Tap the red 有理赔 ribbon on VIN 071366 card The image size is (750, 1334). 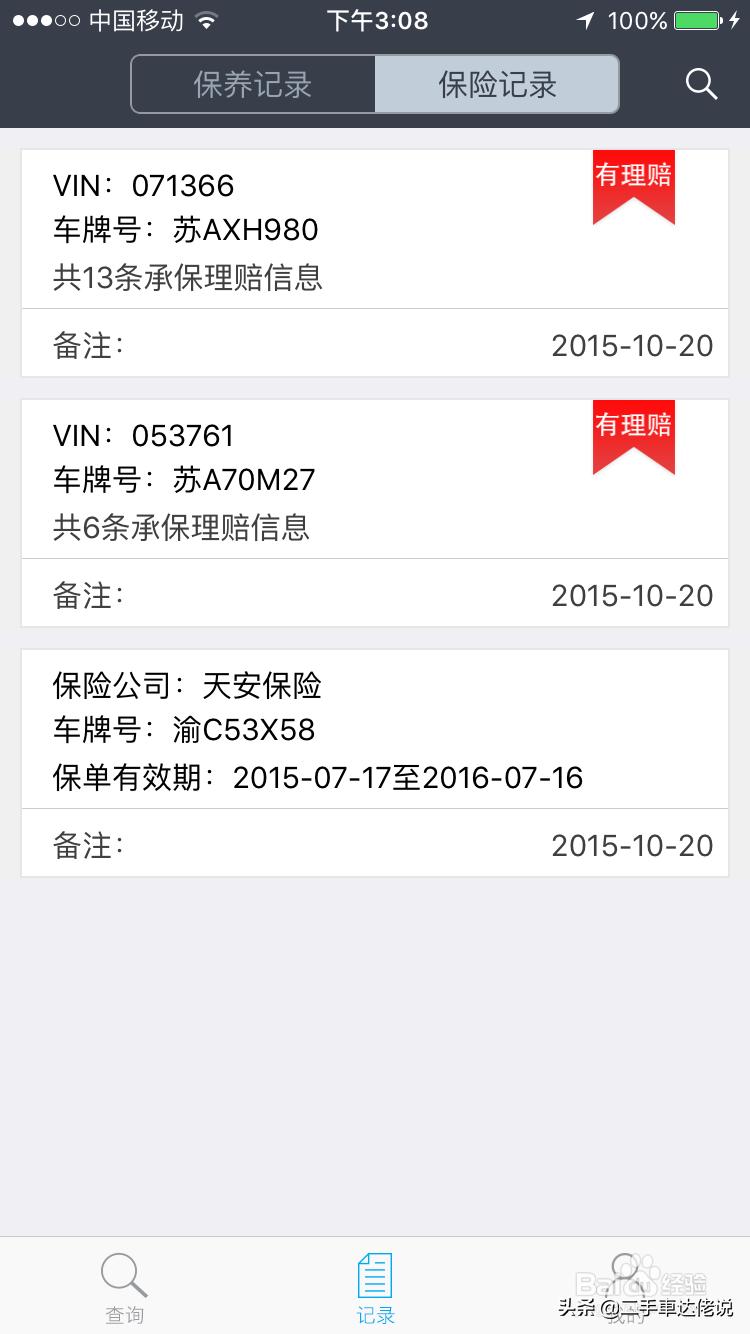tap(634, 185)
